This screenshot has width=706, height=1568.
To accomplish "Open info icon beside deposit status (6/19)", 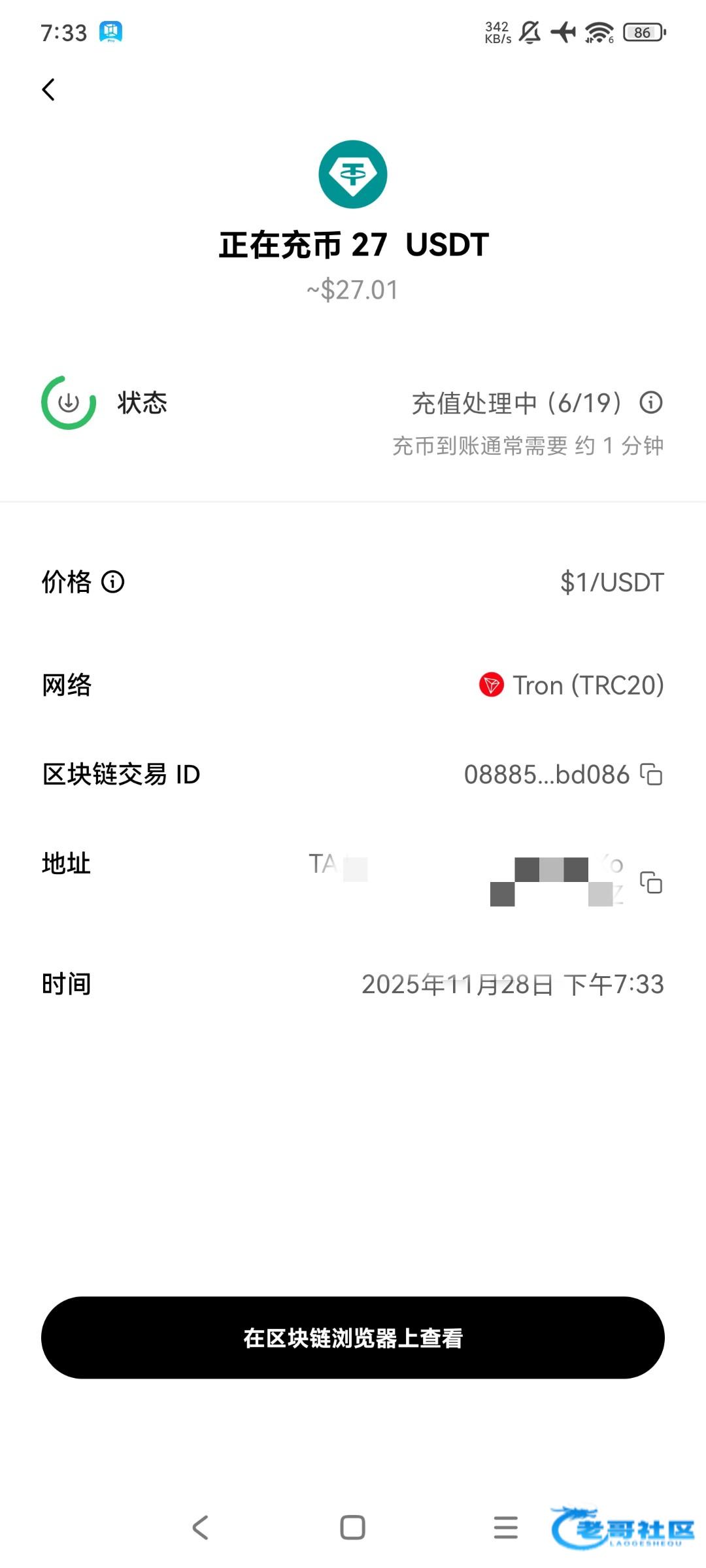I will [650, 402].
